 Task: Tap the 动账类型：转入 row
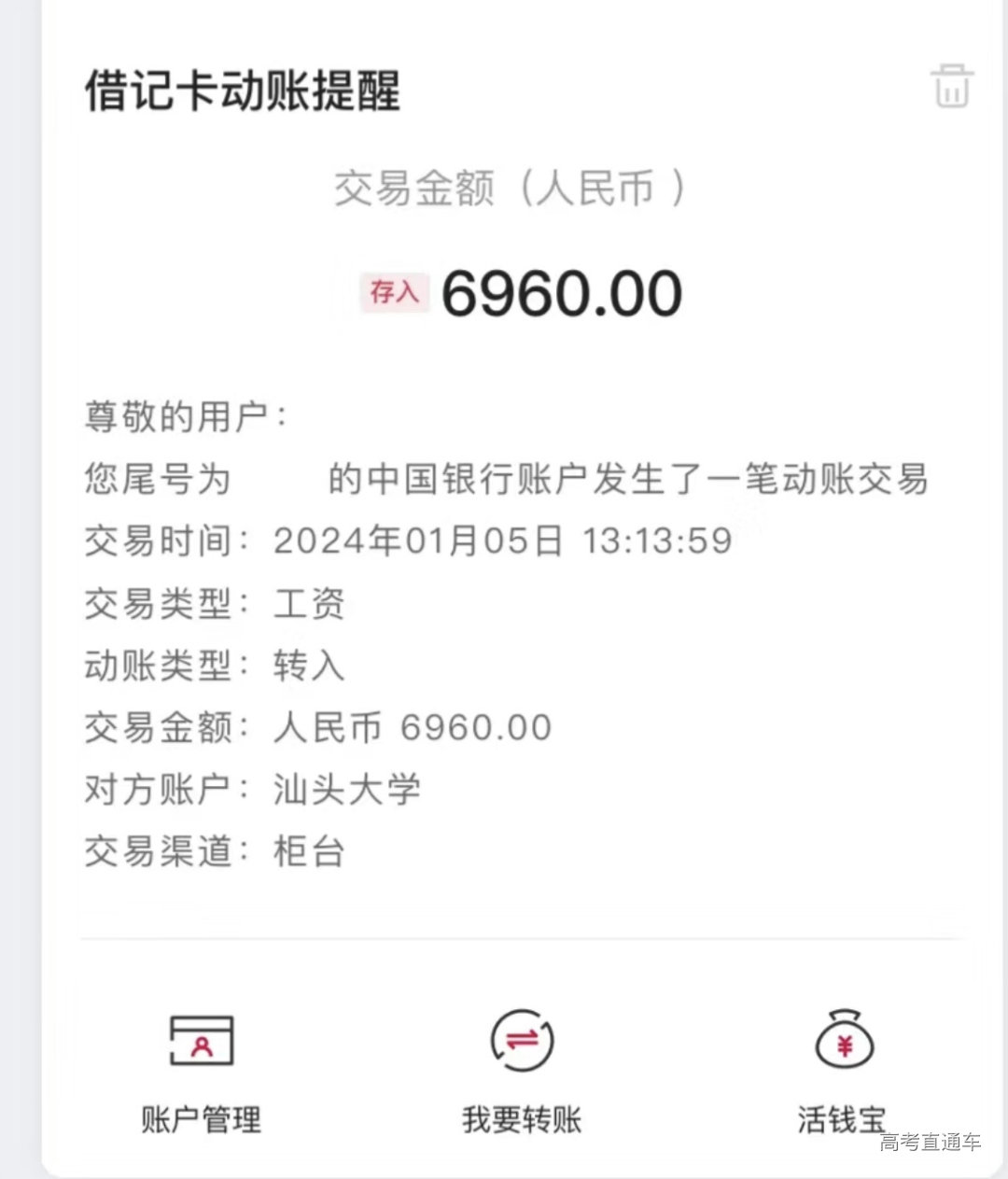point(213,666)
